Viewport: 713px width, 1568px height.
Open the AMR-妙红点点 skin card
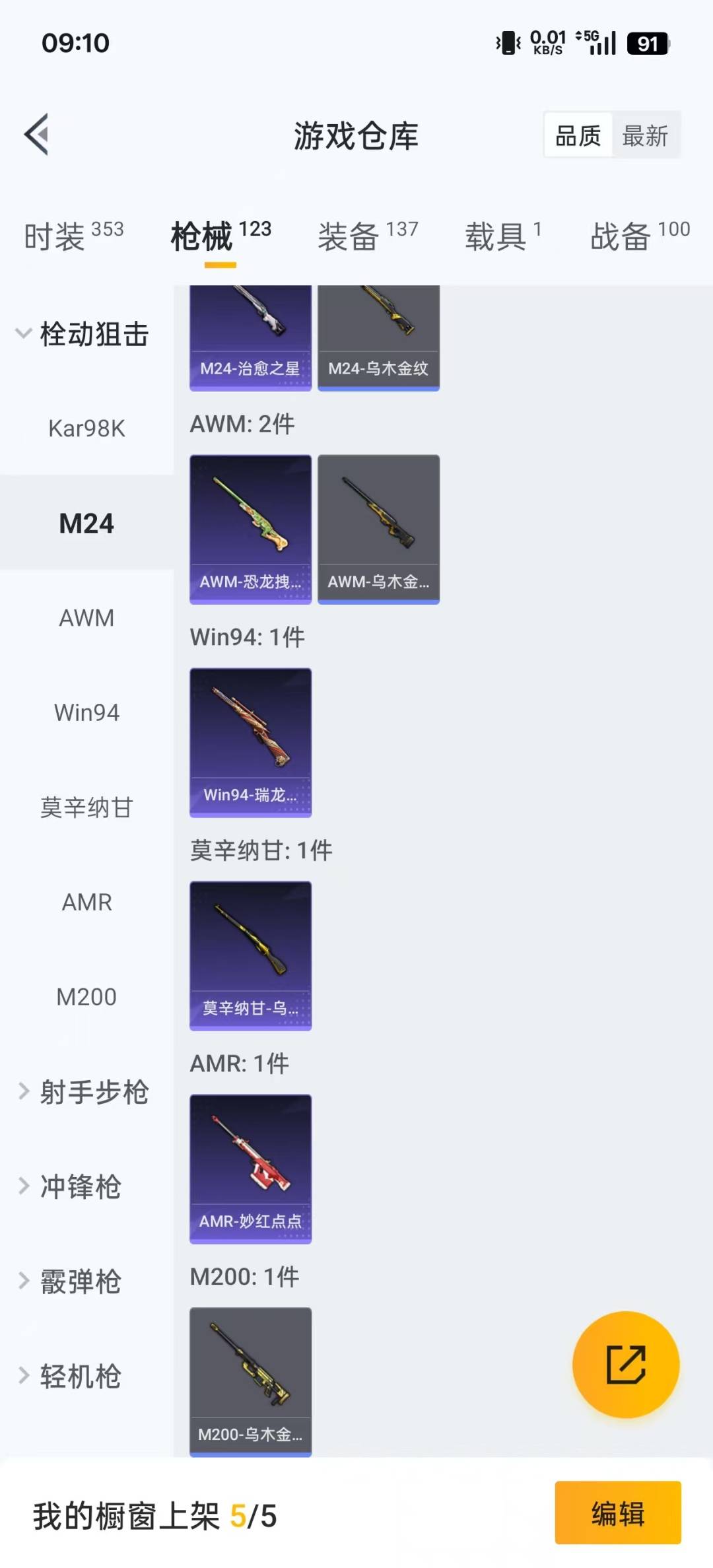(250, 1169)
